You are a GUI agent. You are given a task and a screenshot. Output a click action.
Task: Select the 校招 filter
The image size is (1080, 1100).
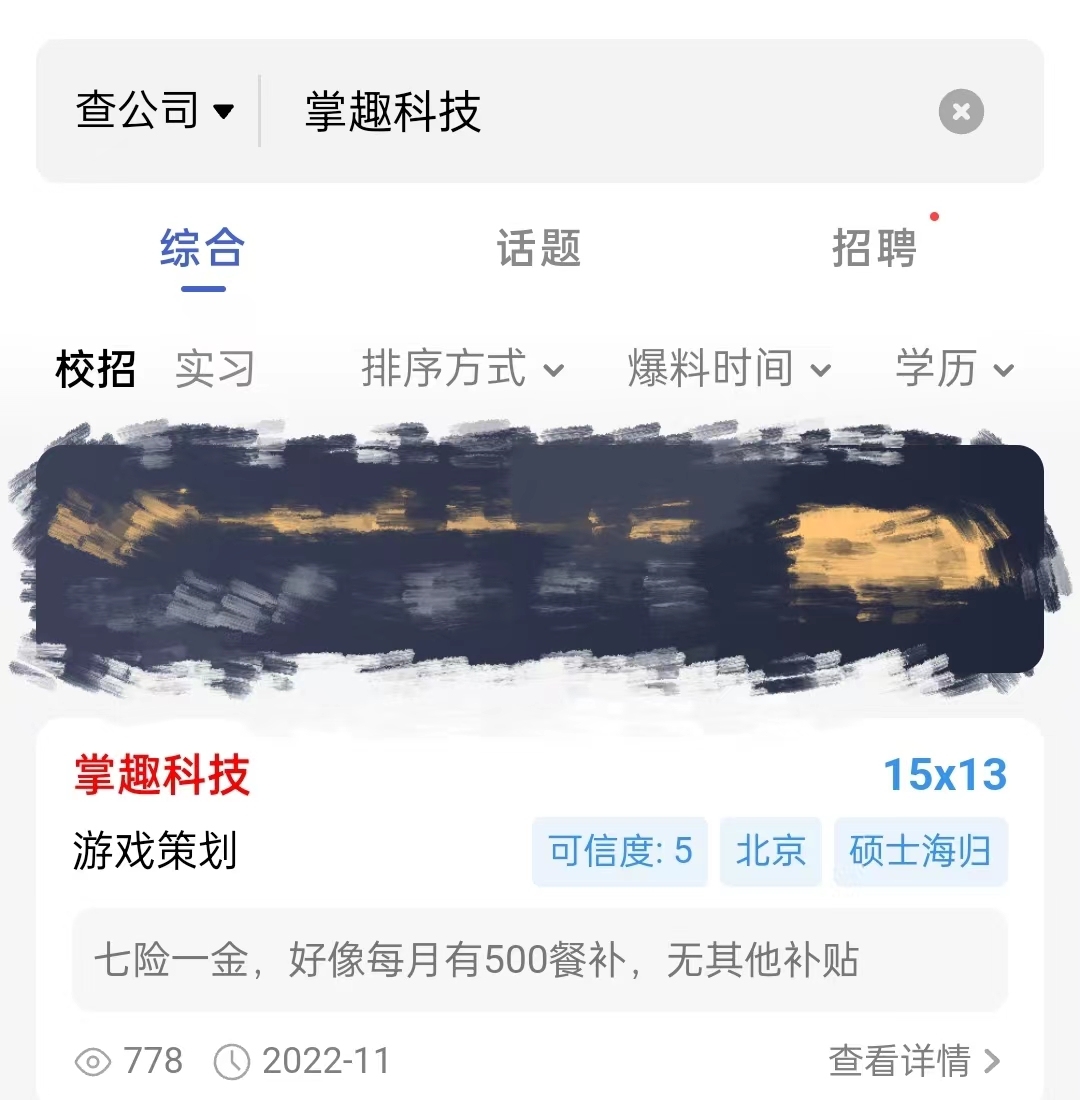[95, 370]
